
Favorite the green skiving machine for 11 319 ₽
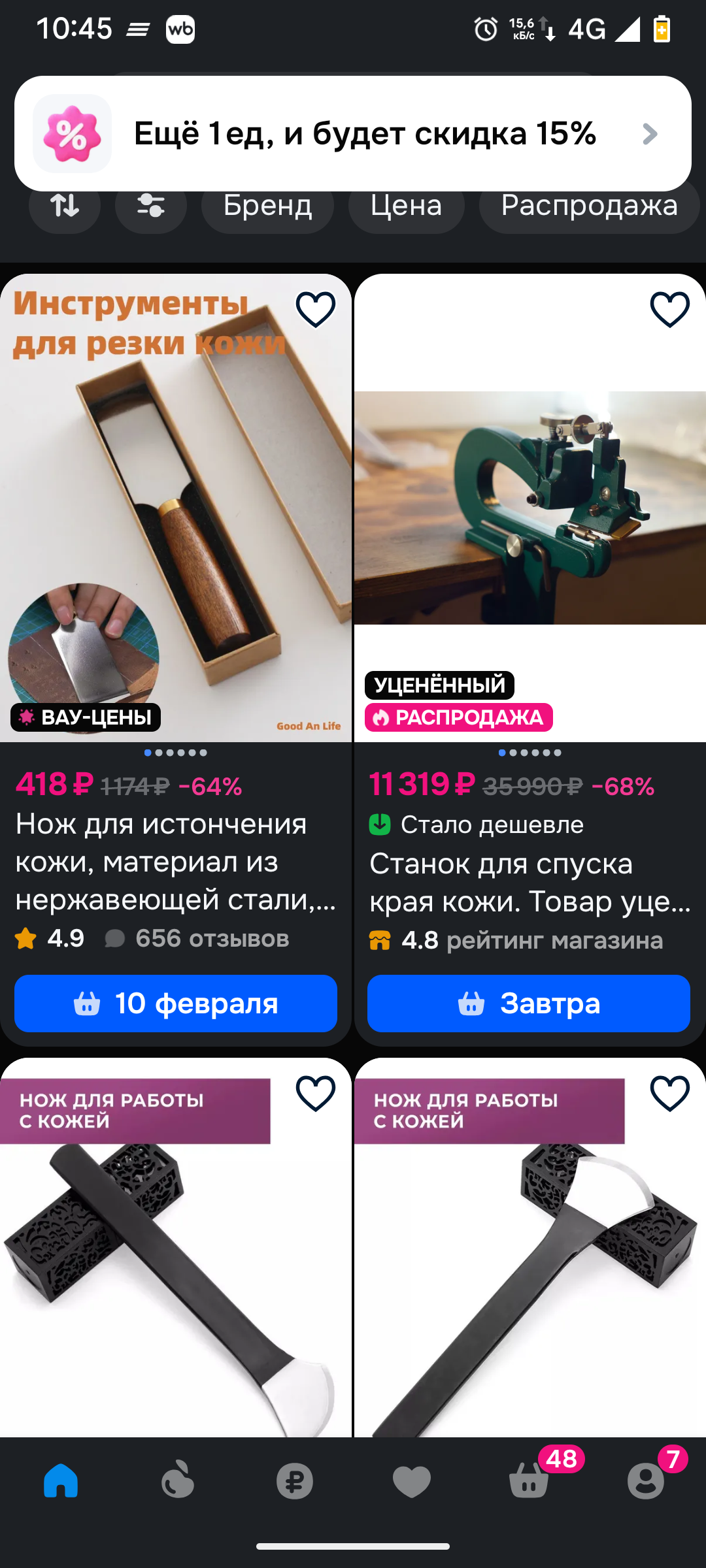click(x=669, y=309)
